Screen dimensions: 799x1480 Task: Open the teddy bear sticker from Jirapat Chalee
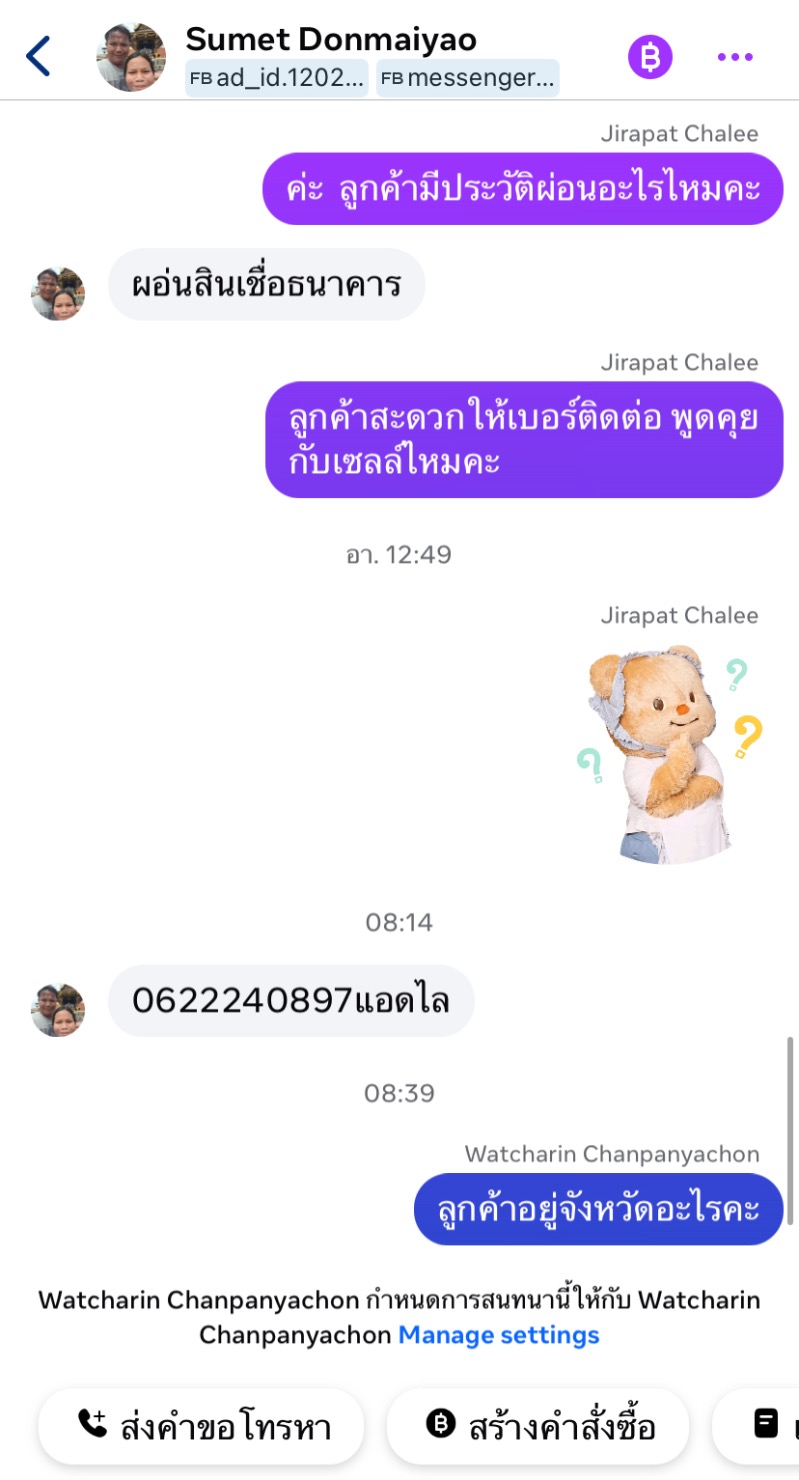click(668, 753)
